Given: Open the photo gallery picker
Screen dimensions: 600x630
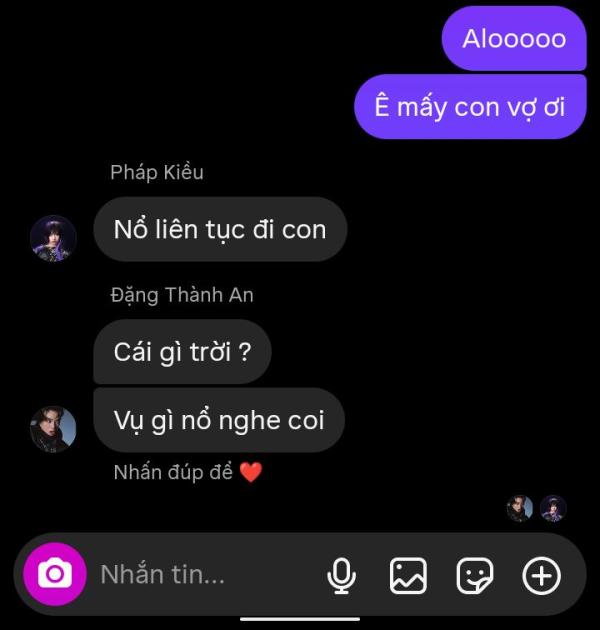Looking at the screenshot, I should click(408, 575).
